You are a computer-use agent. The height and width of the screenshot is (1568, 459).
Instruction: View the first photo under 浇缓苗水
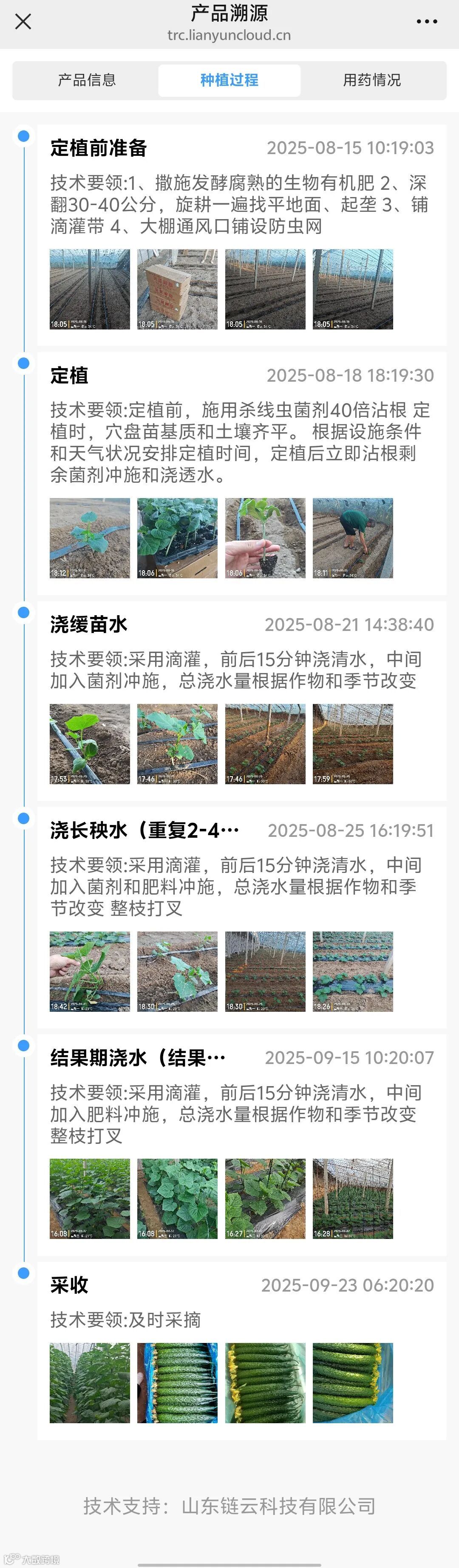pyautogui.click(x=90, y=744)
